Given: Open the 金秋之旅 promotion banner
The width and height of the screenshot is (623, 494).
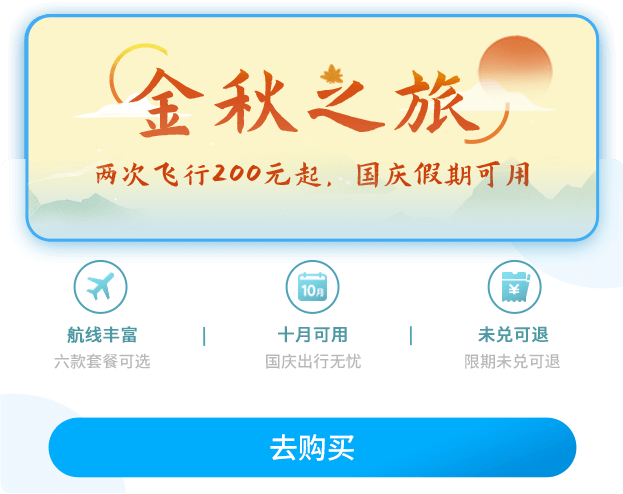Looking at the screenshot, I should [x=312, y=128].
